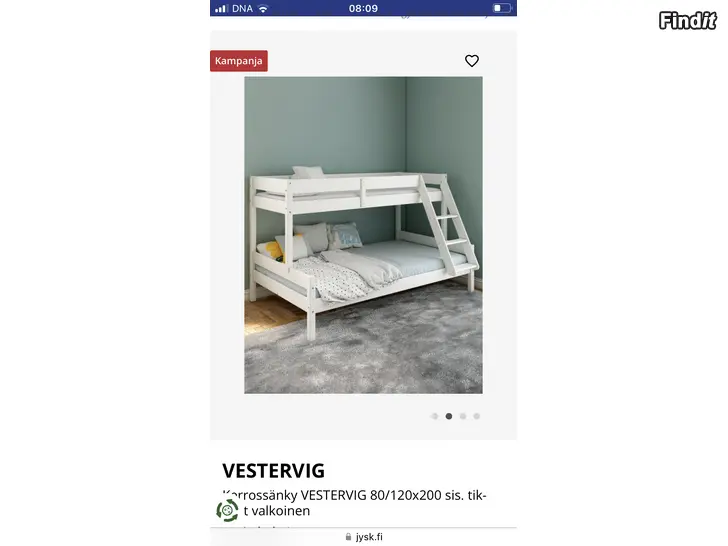Jump to the third gallery image dot

462,416
